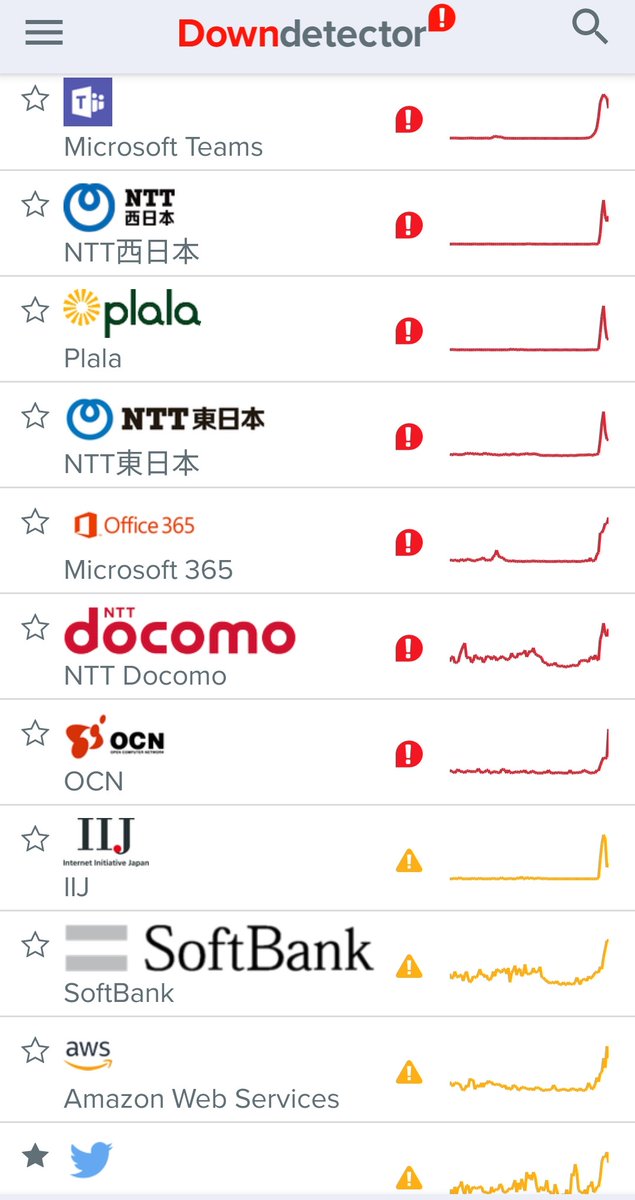The width and height of the screenshot is (635, 1200).
Task: Open the OCN outage row
Action: (94, 780)
